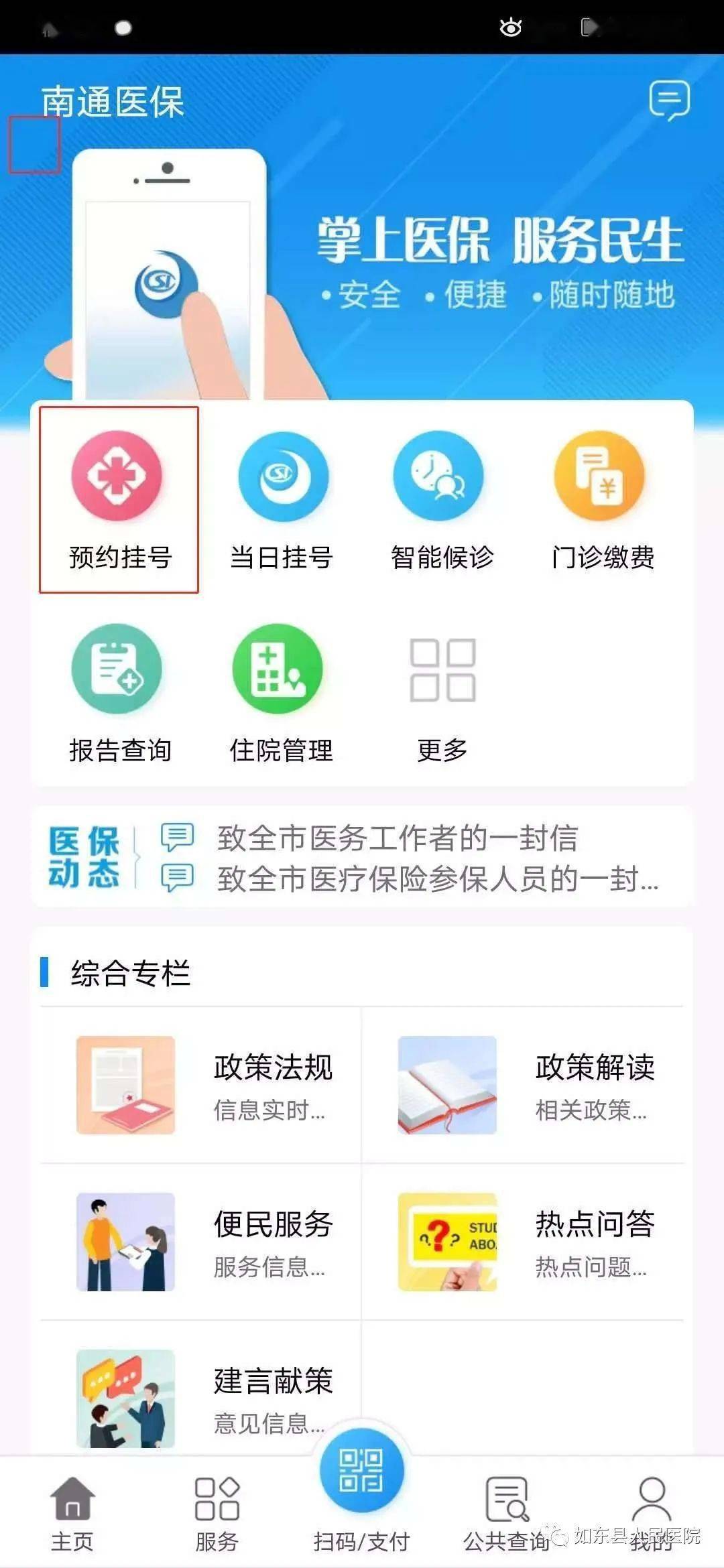Open the messages icon in the header

[669, 101]
